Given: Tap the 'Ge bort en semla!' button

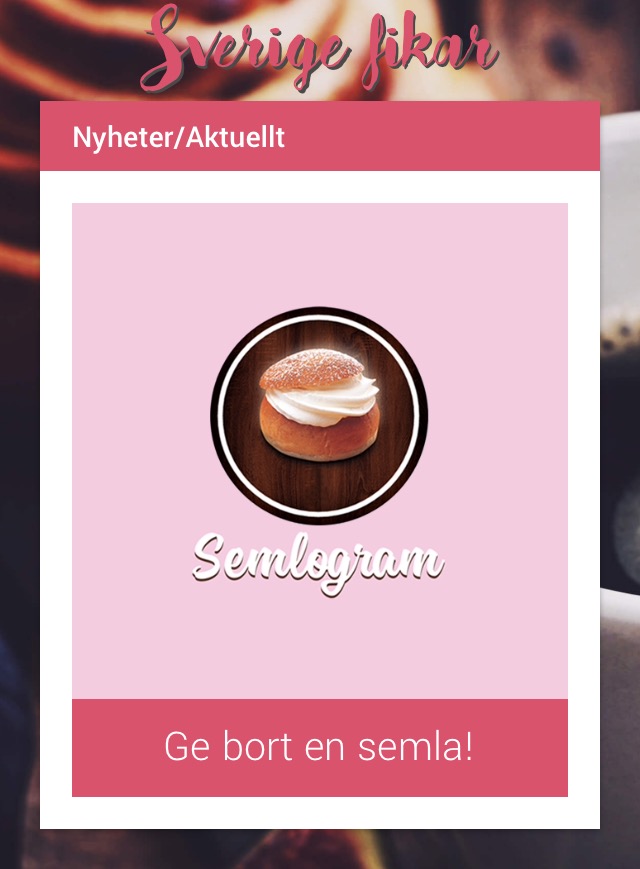Looking at the screenshot, I should point(319,748).
